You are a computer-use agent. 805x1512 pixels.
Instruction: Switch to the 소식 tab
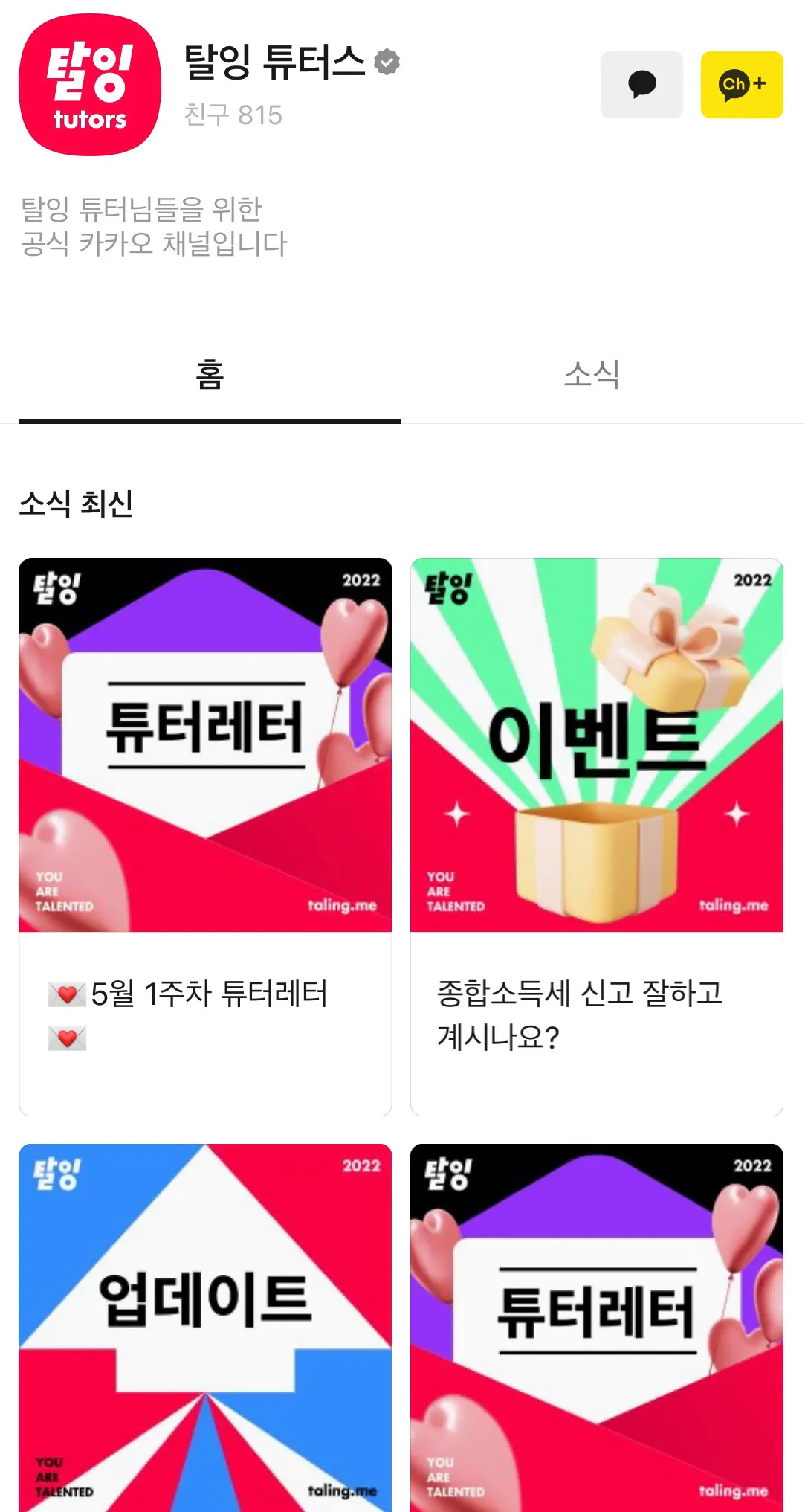(x=592, y=375)
